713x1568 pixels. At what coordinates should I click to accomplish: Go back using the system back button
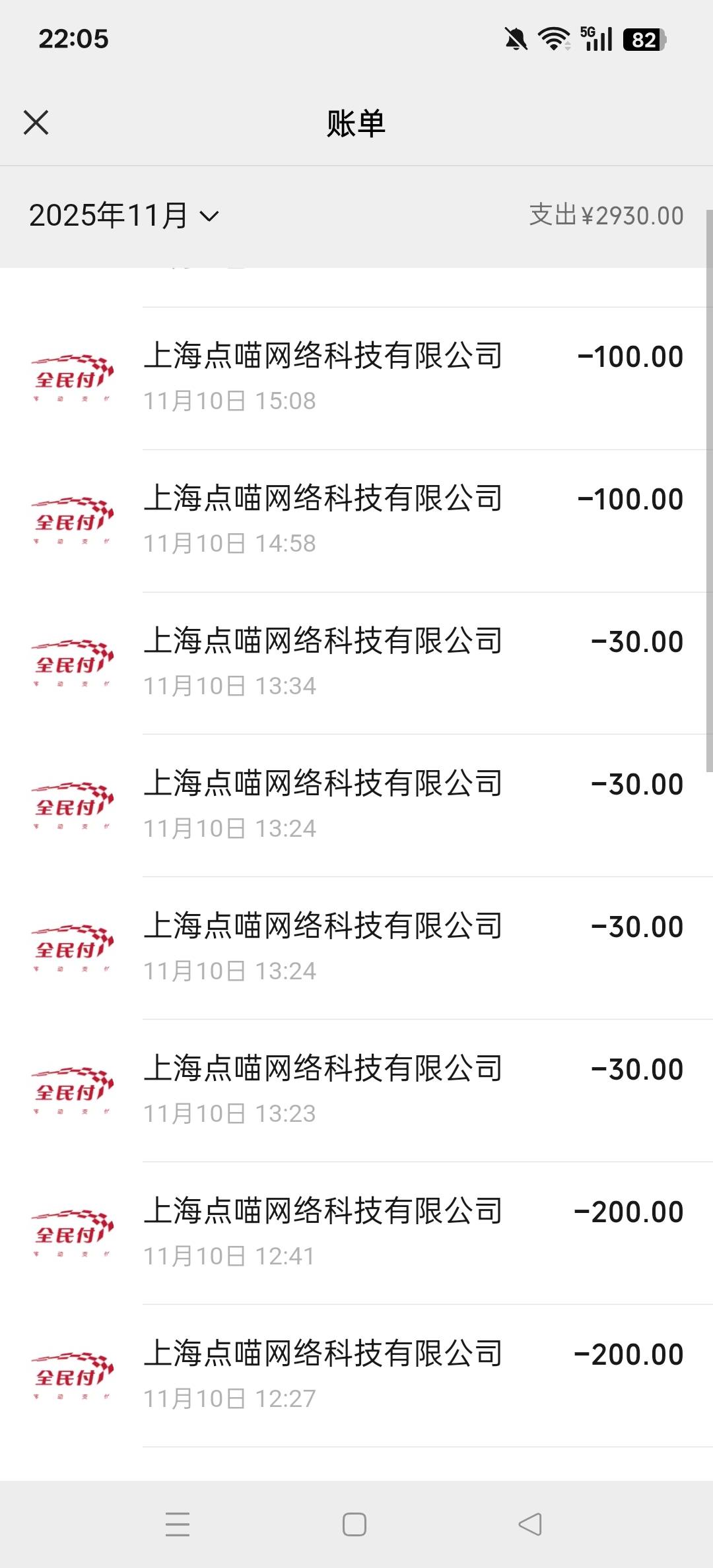[530, 1524]
